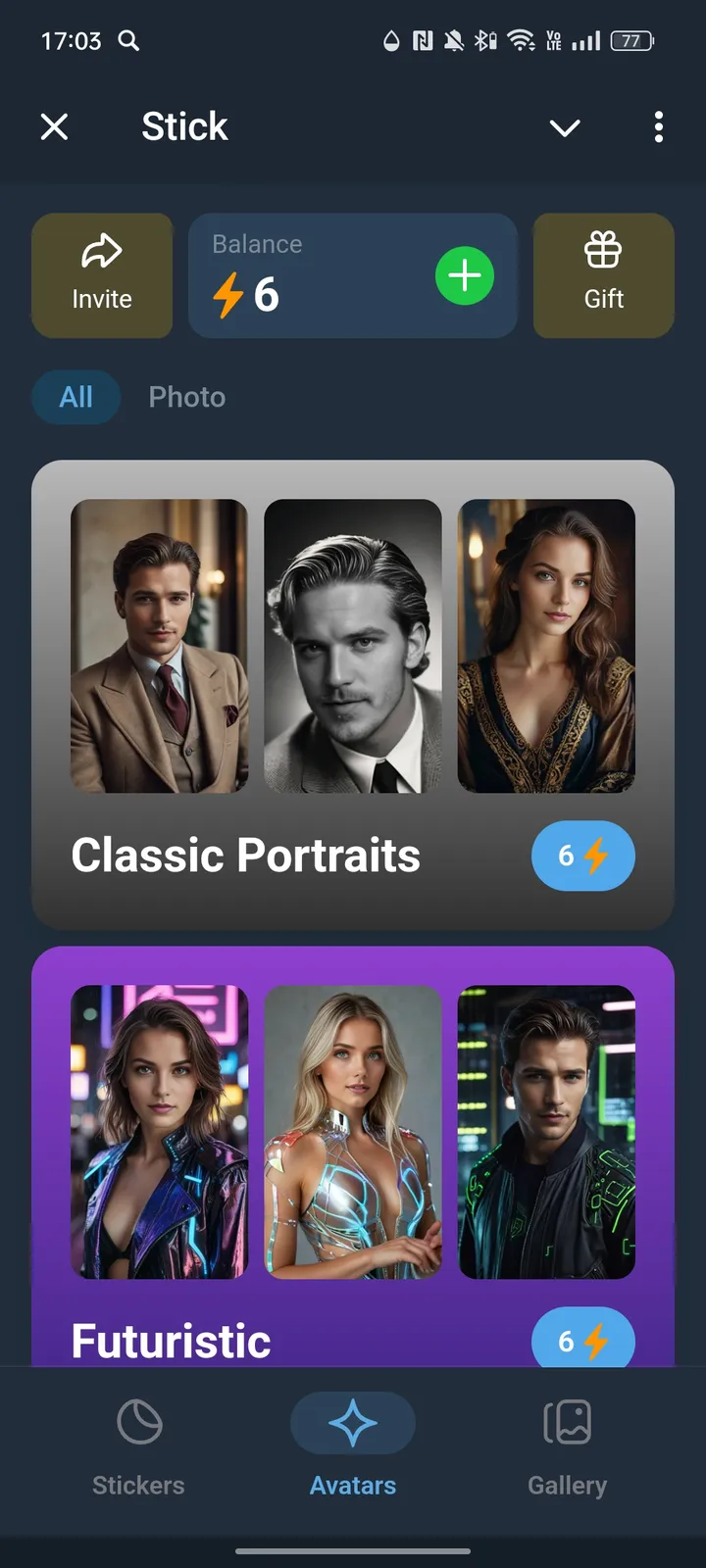Screen dimensions: 706x1568
Task: Open the Classic Portraits avatar pack
Action: point(353,694)
